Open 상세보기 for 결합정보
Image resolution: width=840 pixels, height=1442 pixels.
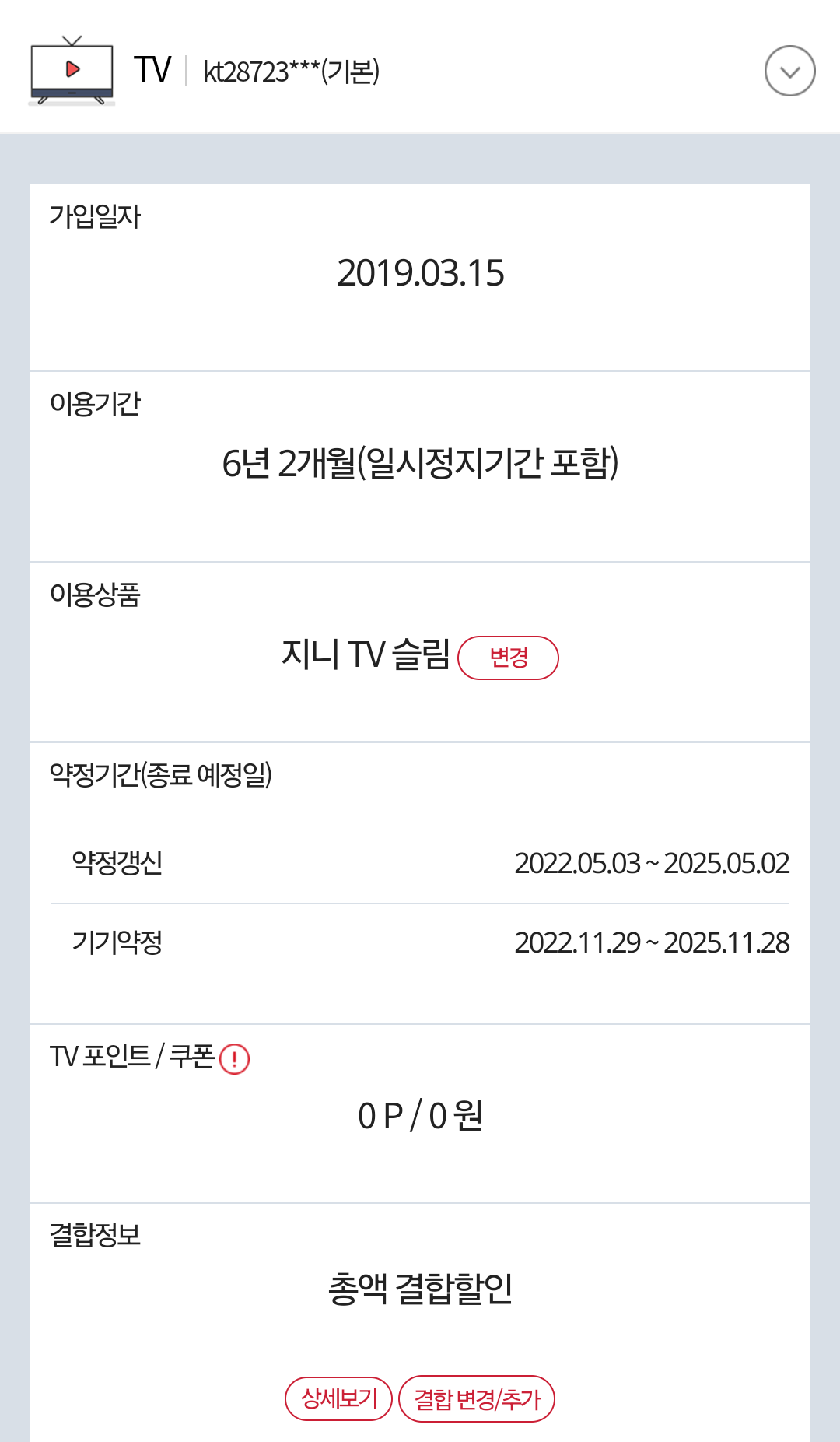point(338,1398)
